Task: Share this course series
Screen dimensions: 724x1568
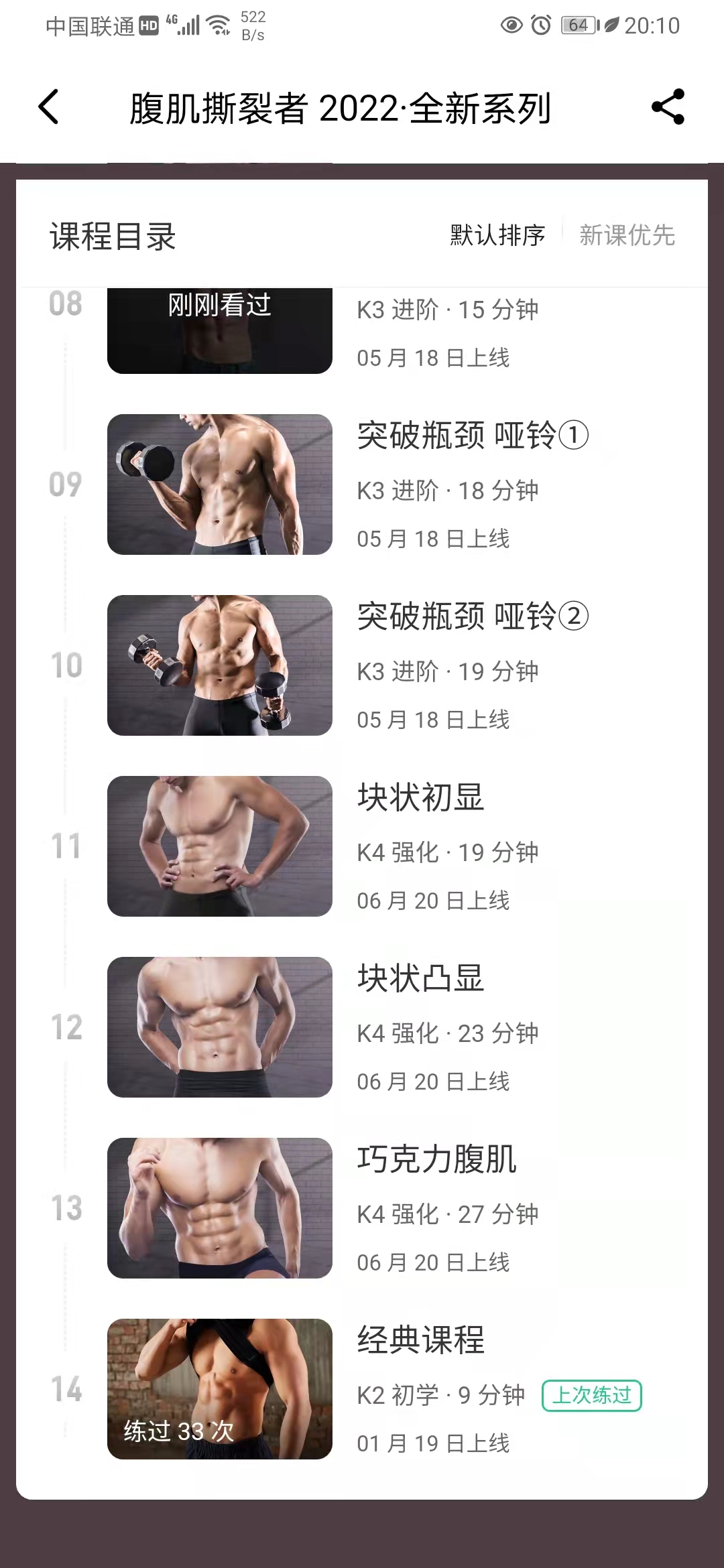Action: (668, 107)
